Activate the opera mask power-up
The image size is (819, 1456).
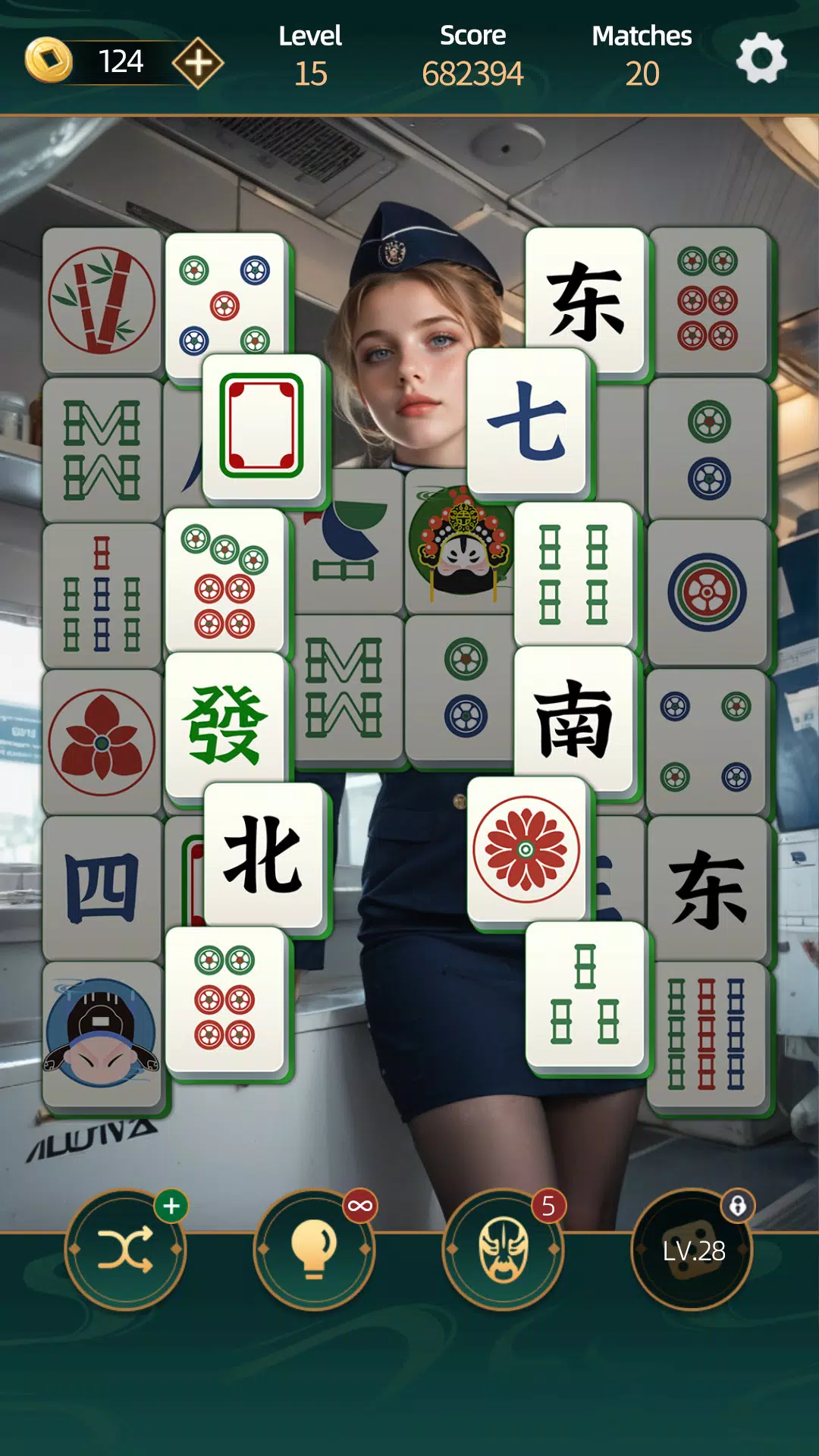[x=503, y=1249]
